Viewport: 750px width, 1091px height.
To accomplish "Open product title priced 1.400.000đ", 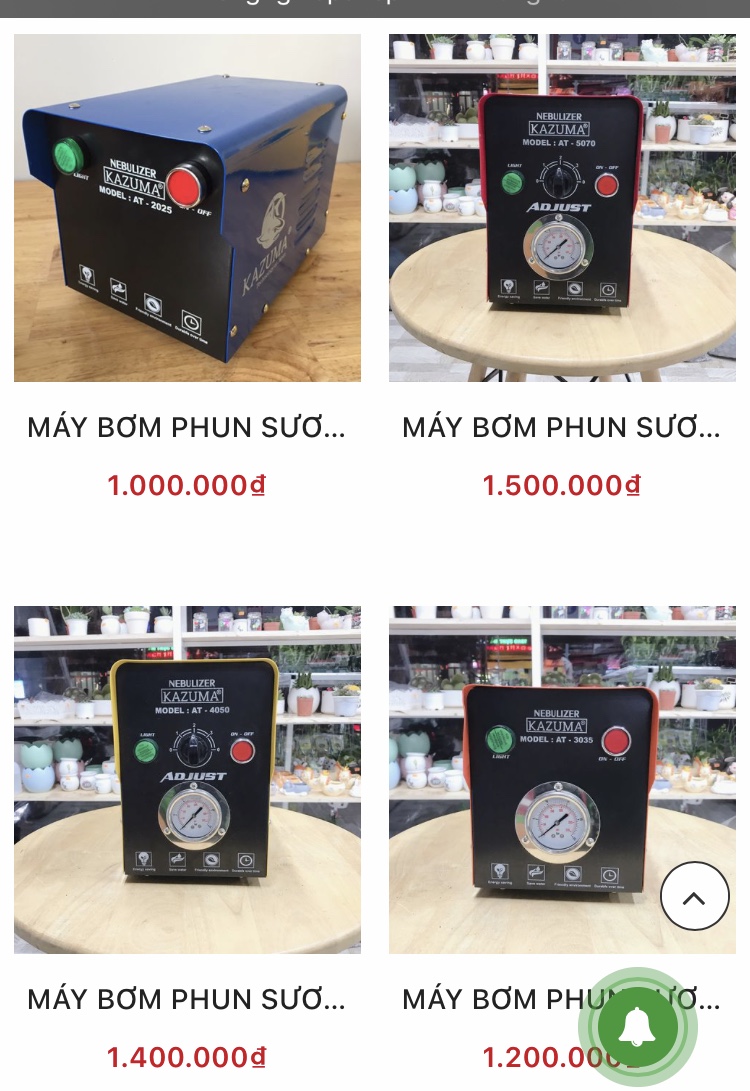I will [x=187, y=999].
